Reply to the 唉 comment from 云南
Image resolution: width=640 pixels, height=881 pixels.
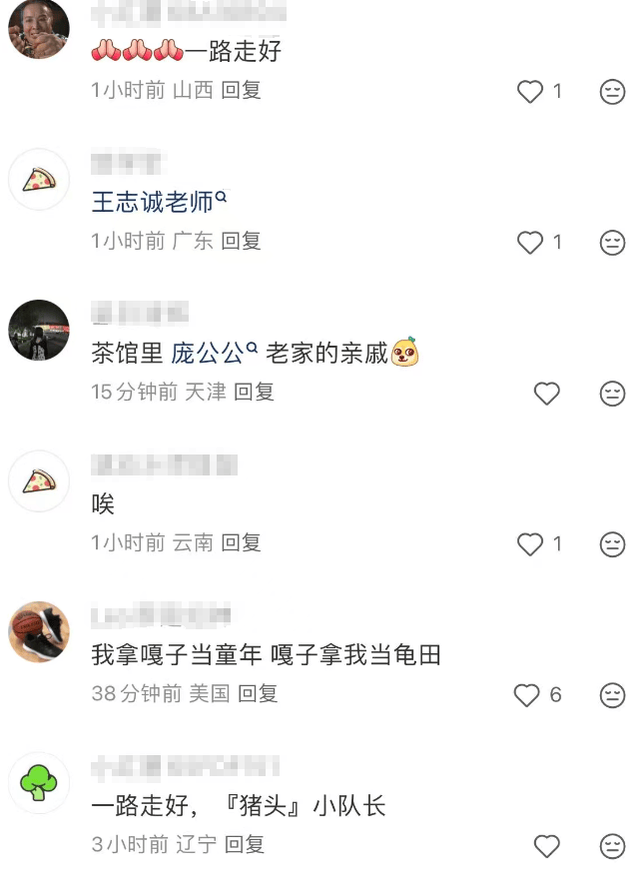241,543
